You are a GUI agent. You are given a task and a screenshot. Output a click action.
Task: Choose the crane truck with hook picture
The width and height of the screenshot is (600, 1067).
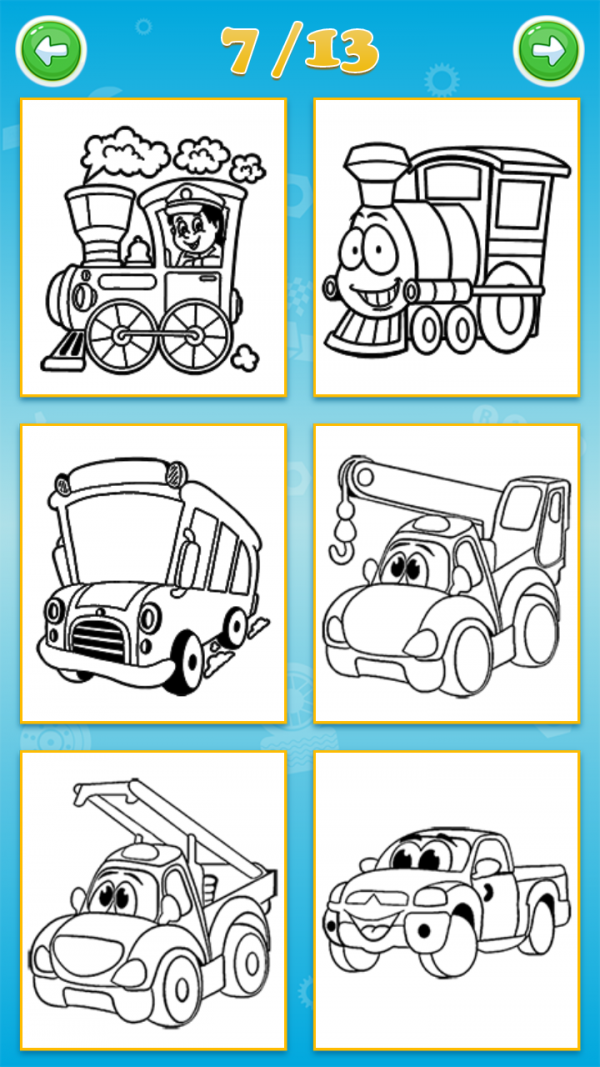tap(447, 573)
